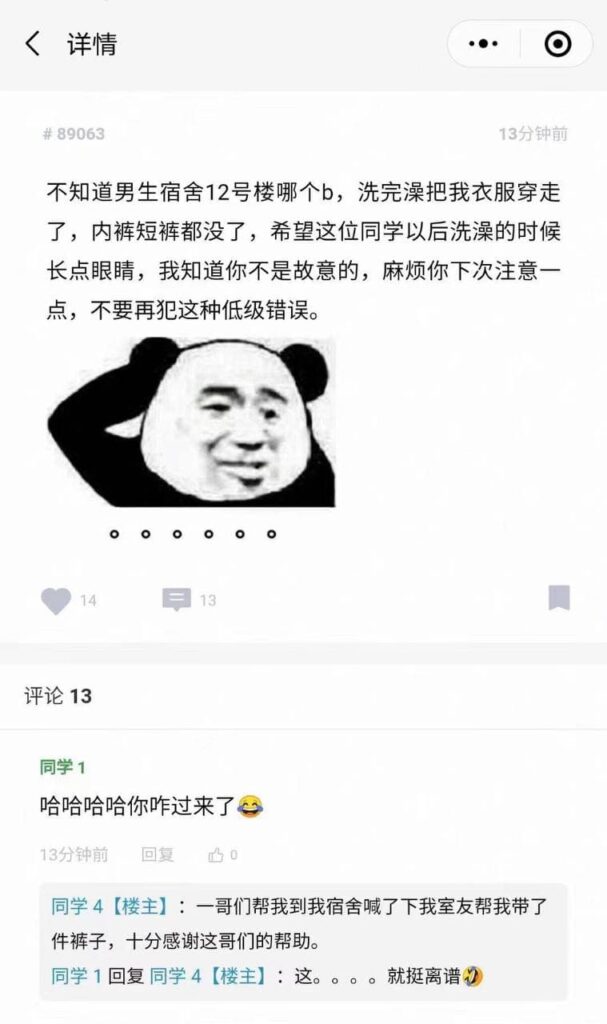
Task: Like post #89063 with the heart icon
Action: pos(56,600)
